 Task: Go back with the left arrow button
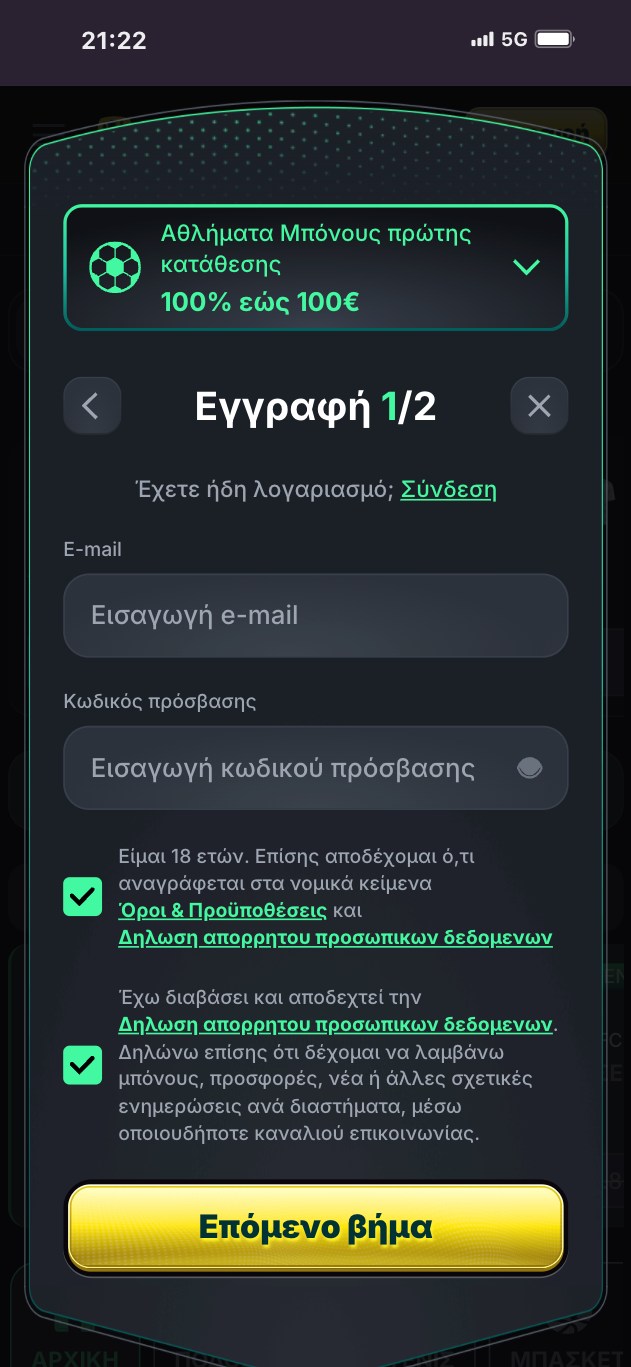tap(92, 406)
